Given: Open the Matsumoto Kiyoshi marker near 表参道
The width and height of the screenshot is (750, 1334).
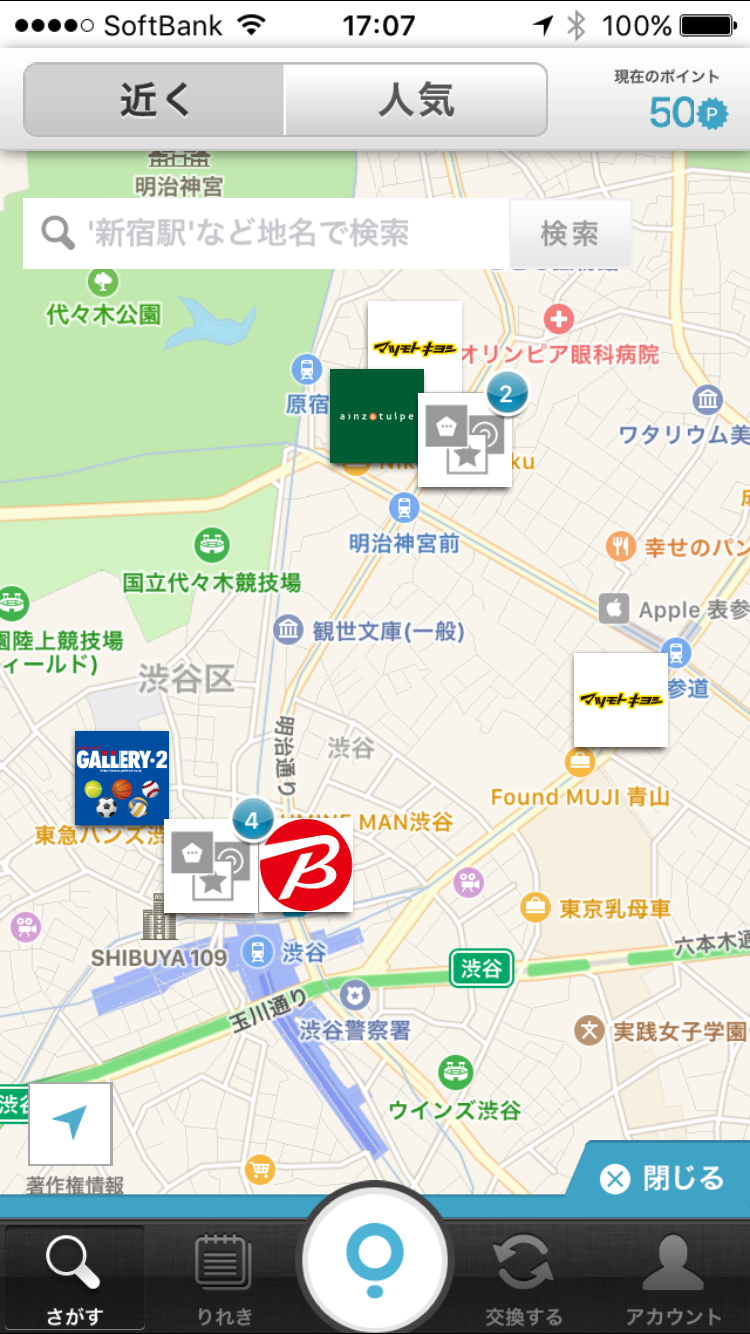Looking at the screenshot, I should (620, 699).
